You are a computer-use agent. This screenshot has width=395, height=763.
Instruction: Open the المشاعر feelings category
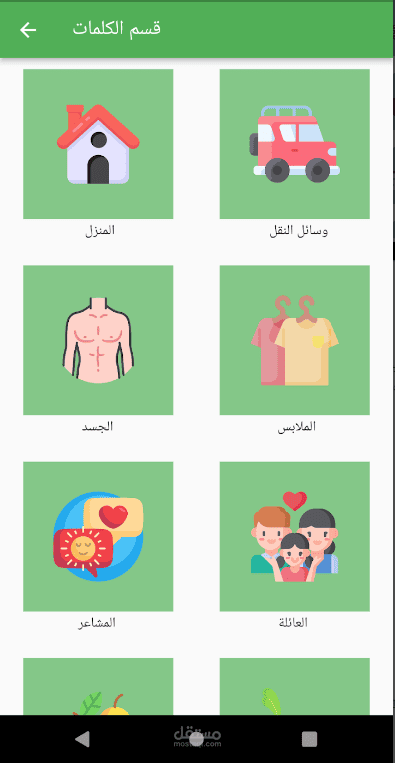tap(98, 537)
